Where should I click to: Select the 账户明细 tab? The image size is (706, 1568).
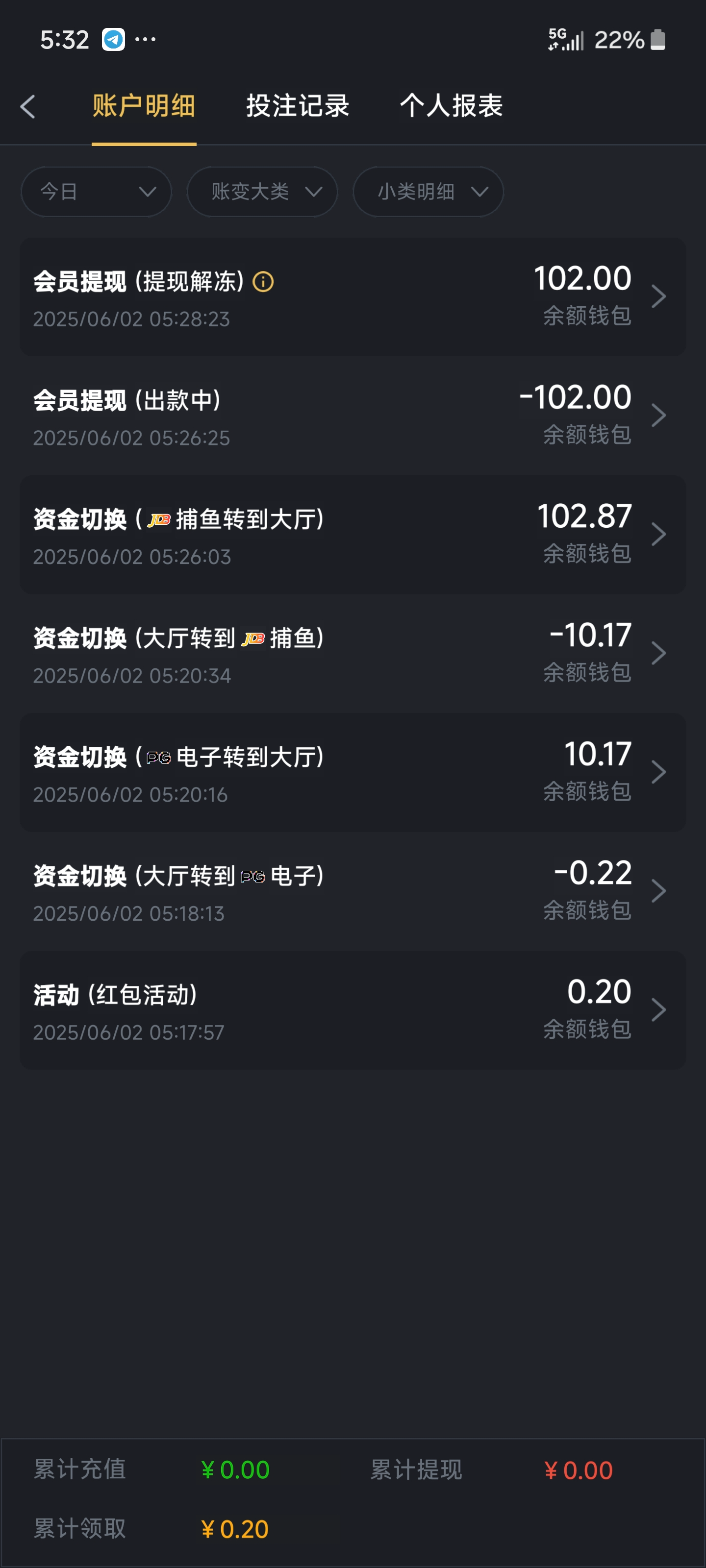[x=144, y=106]
